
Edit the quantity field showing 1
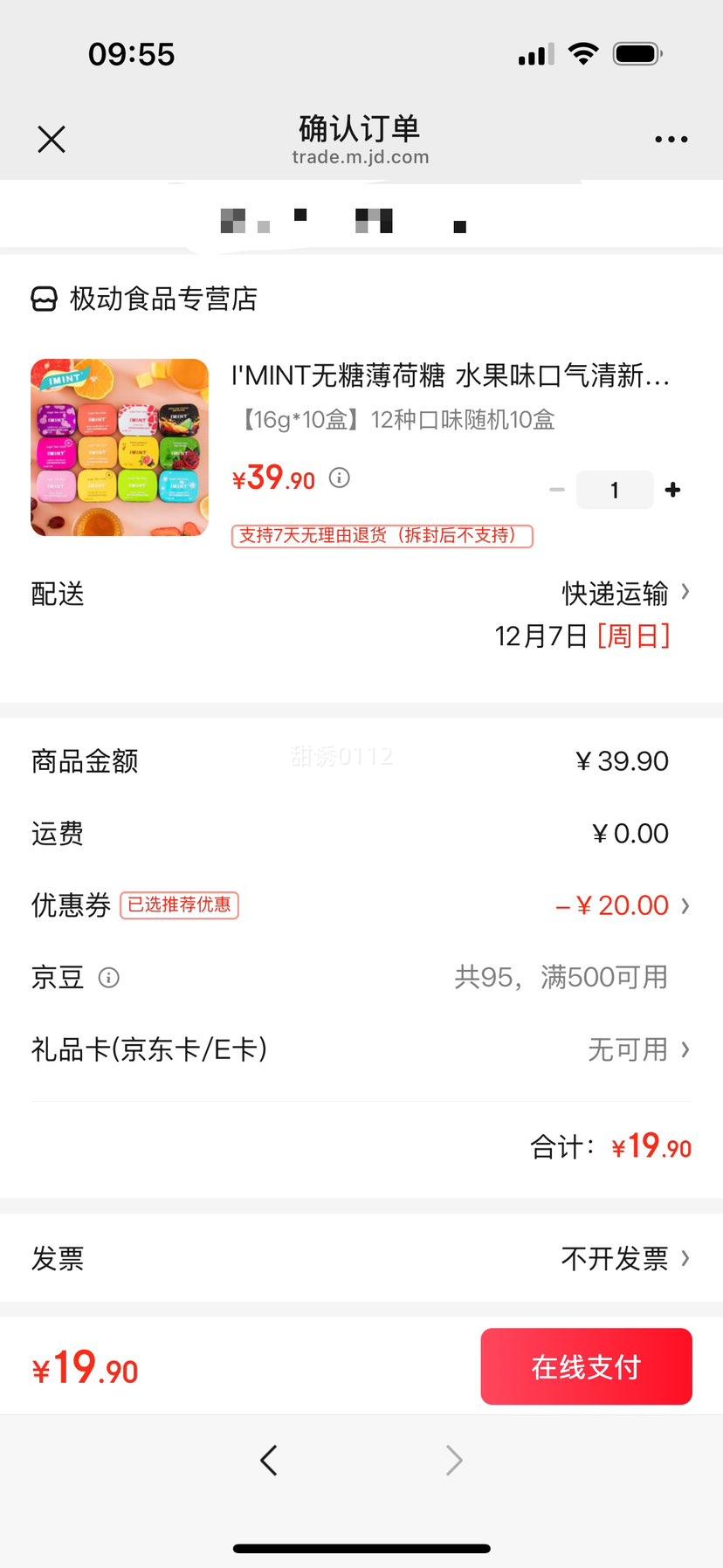[615, 490]
